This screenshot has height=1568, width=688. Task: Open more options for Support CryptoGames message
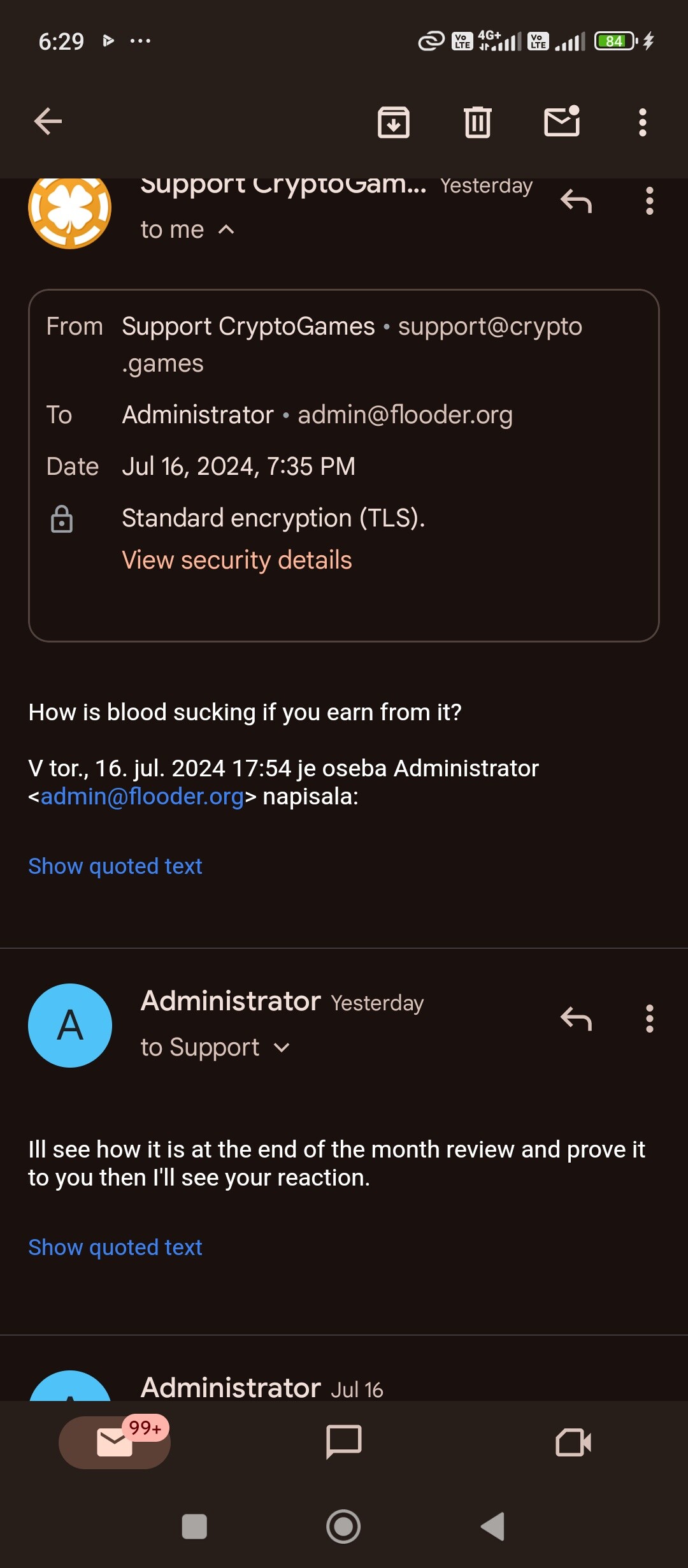tap(649, 201)
